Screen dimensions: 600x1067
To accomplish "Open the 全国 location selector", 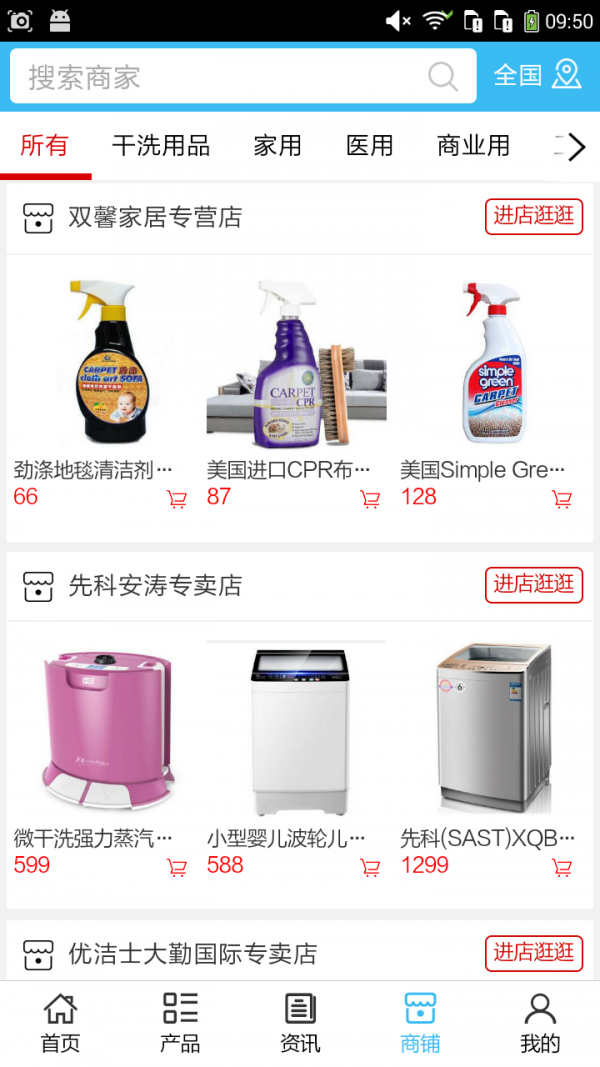I will pyautogui.click(x=537, y=76).
